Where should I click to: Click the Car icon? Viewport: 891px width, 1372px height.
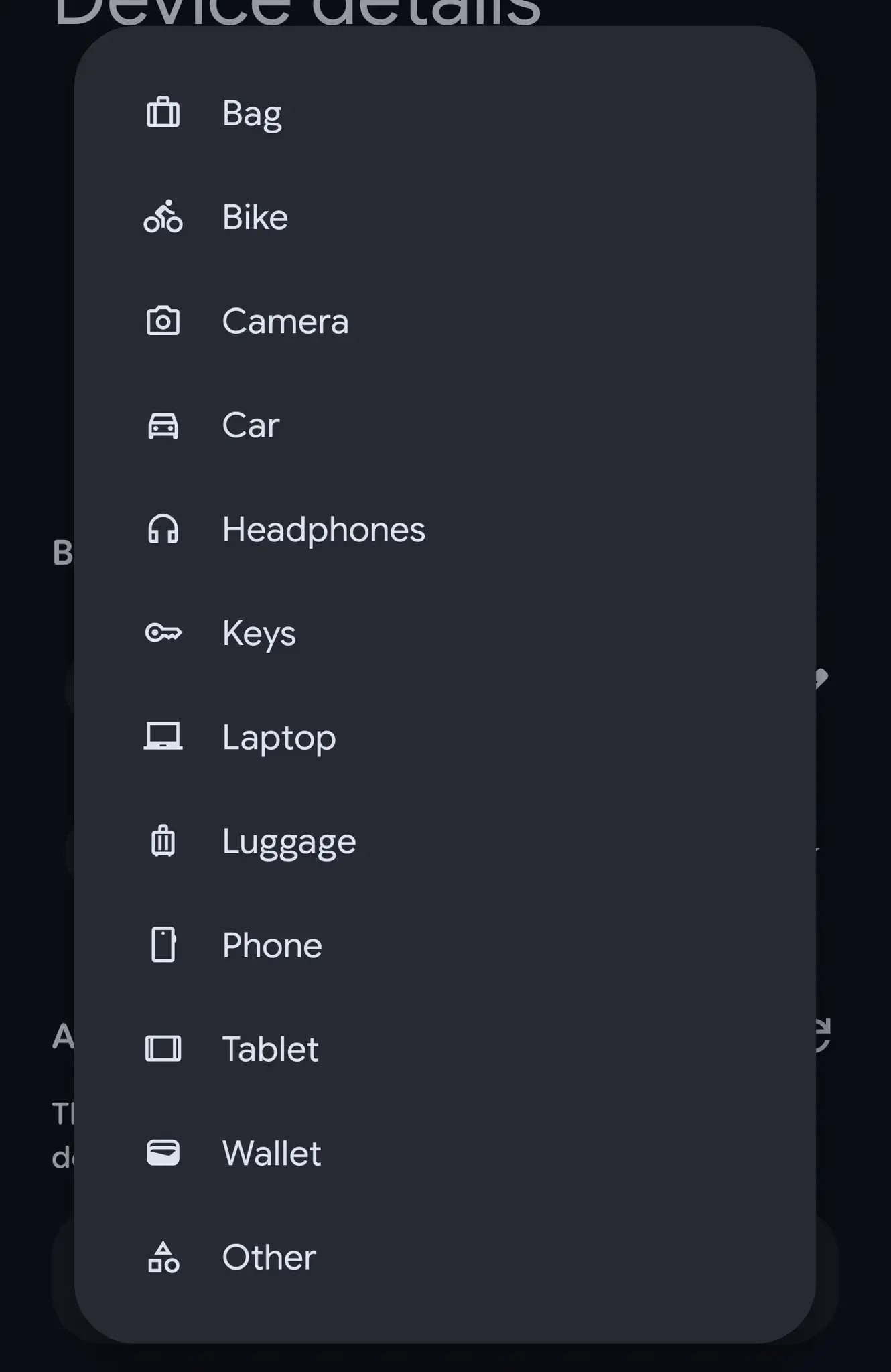[163, 424]
